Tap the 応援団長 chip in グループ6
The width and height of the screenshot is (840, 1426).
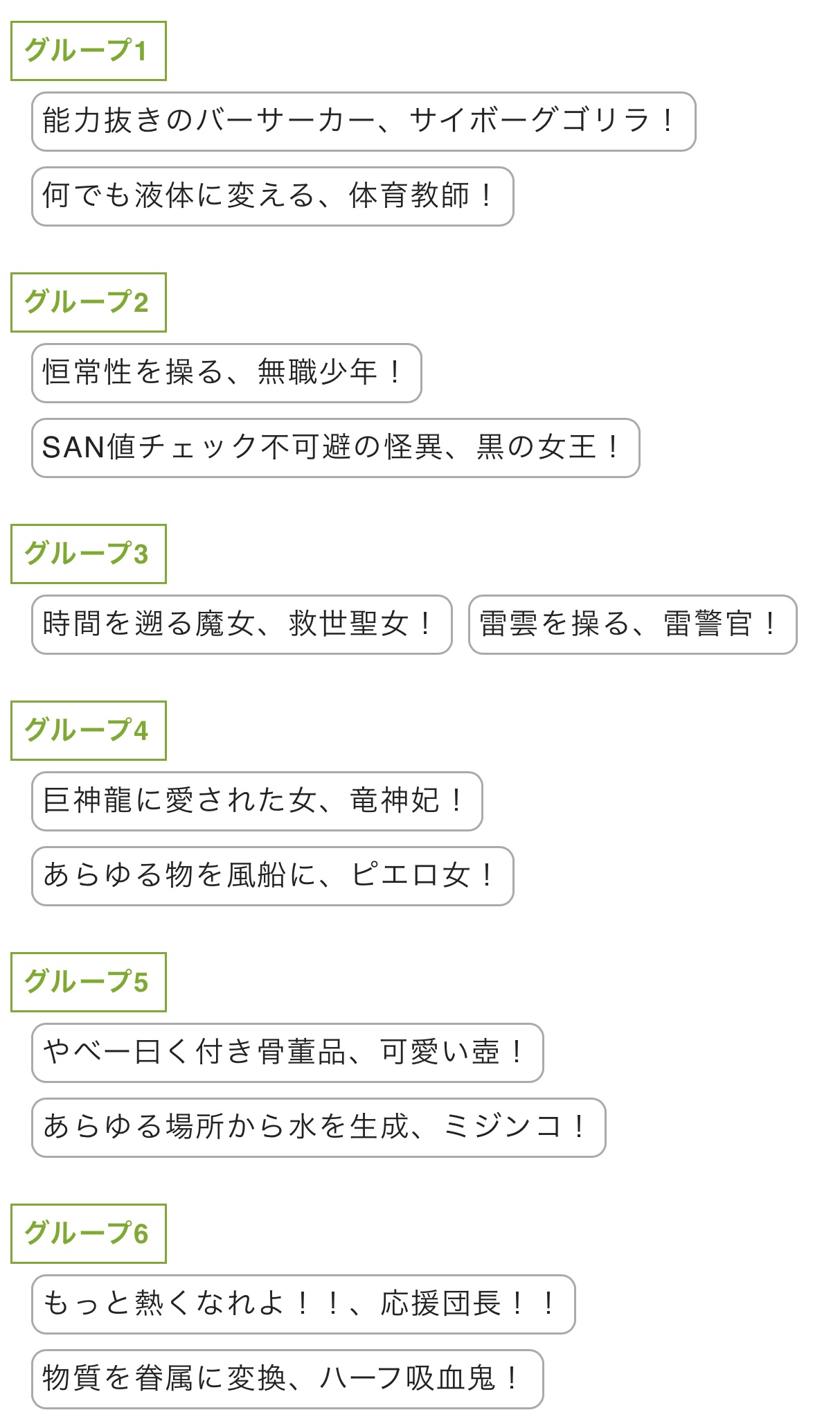click(x=303, y=1304)
